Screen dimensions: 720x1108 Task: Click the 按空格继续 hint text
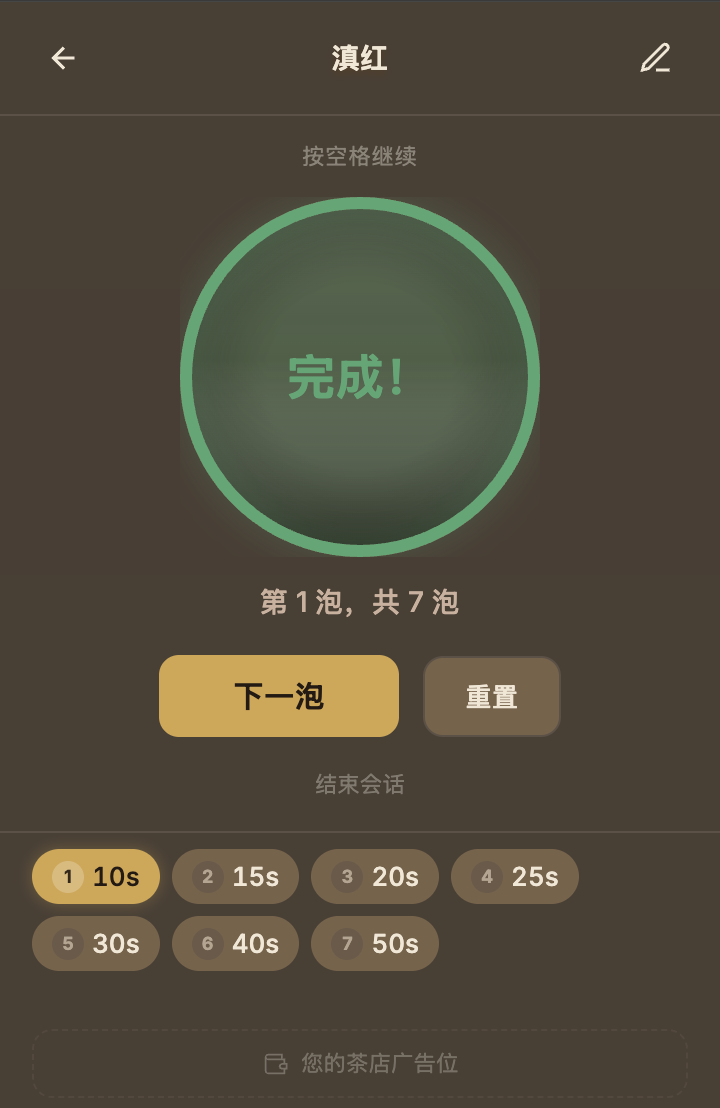[x=360, y=157]
